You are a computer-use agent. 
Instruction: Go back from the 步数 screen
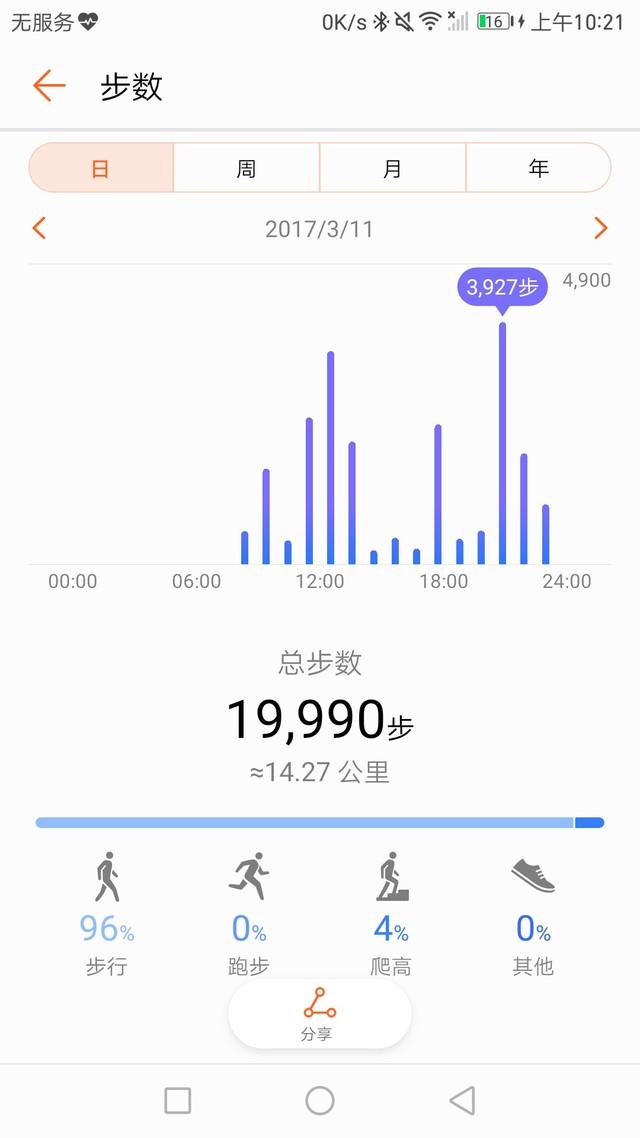(x=49, y=86)
